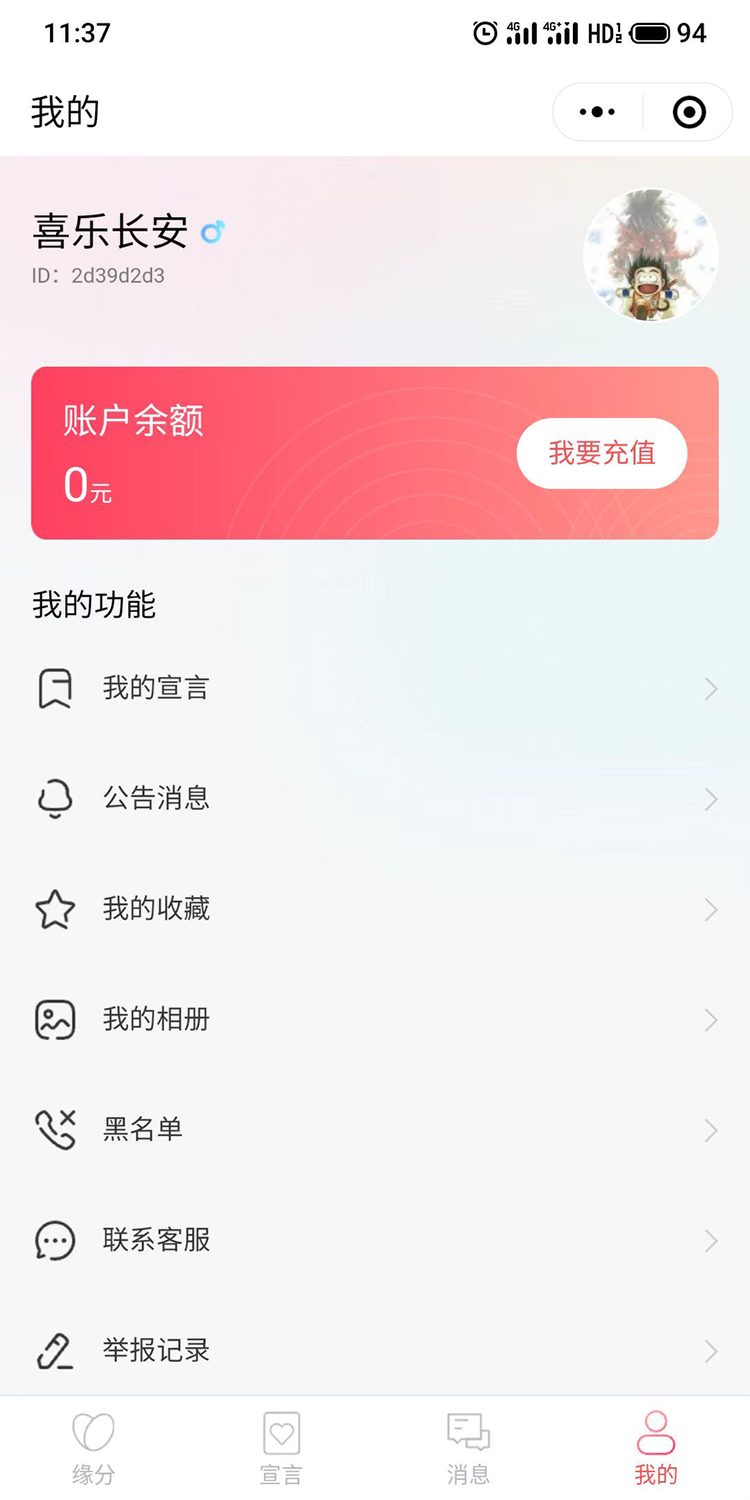Close the mini program with the circle button
750x1500 pixels.
pyautogui.click(x=689, y=112)
